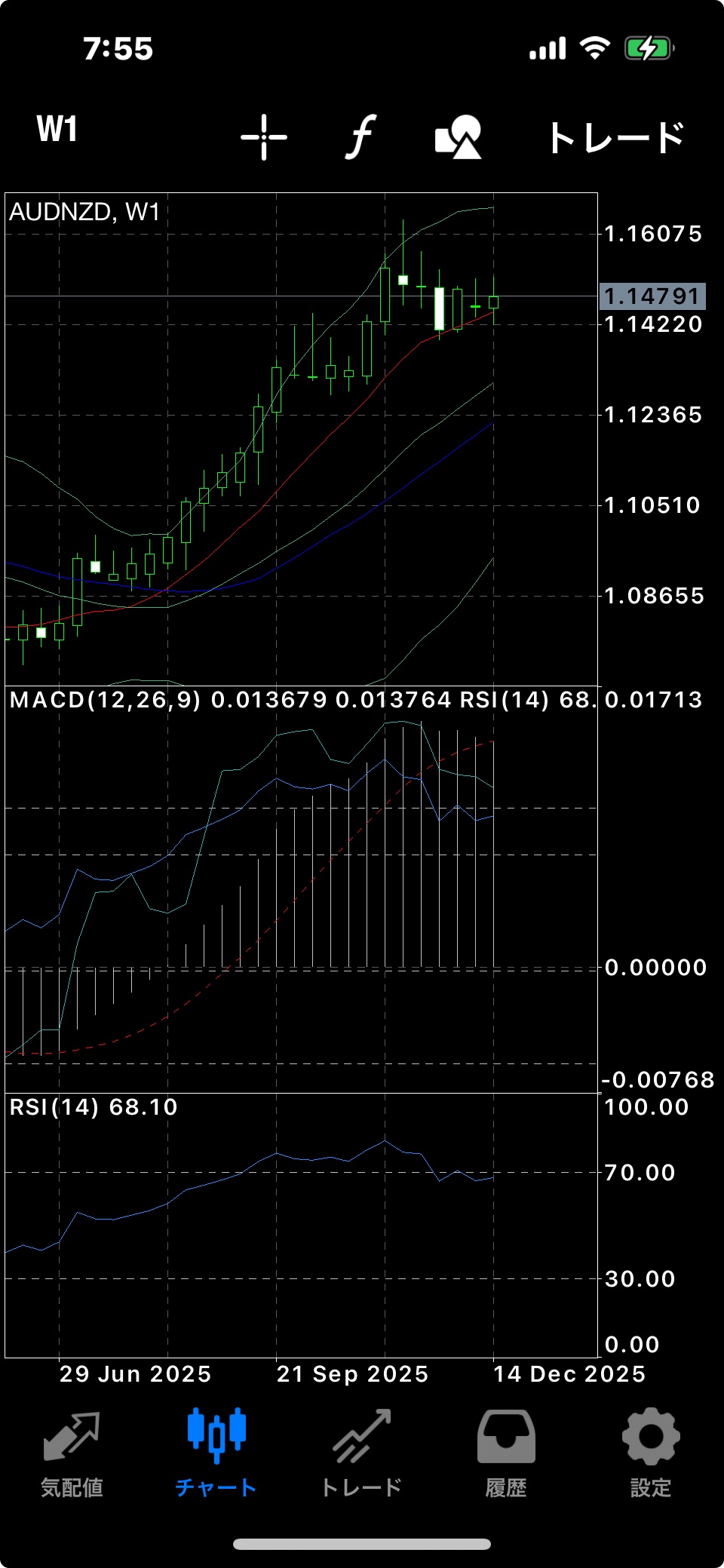Open the W1 timeframe selector
The image size is (724, 1568).
[x=57, y=130]
